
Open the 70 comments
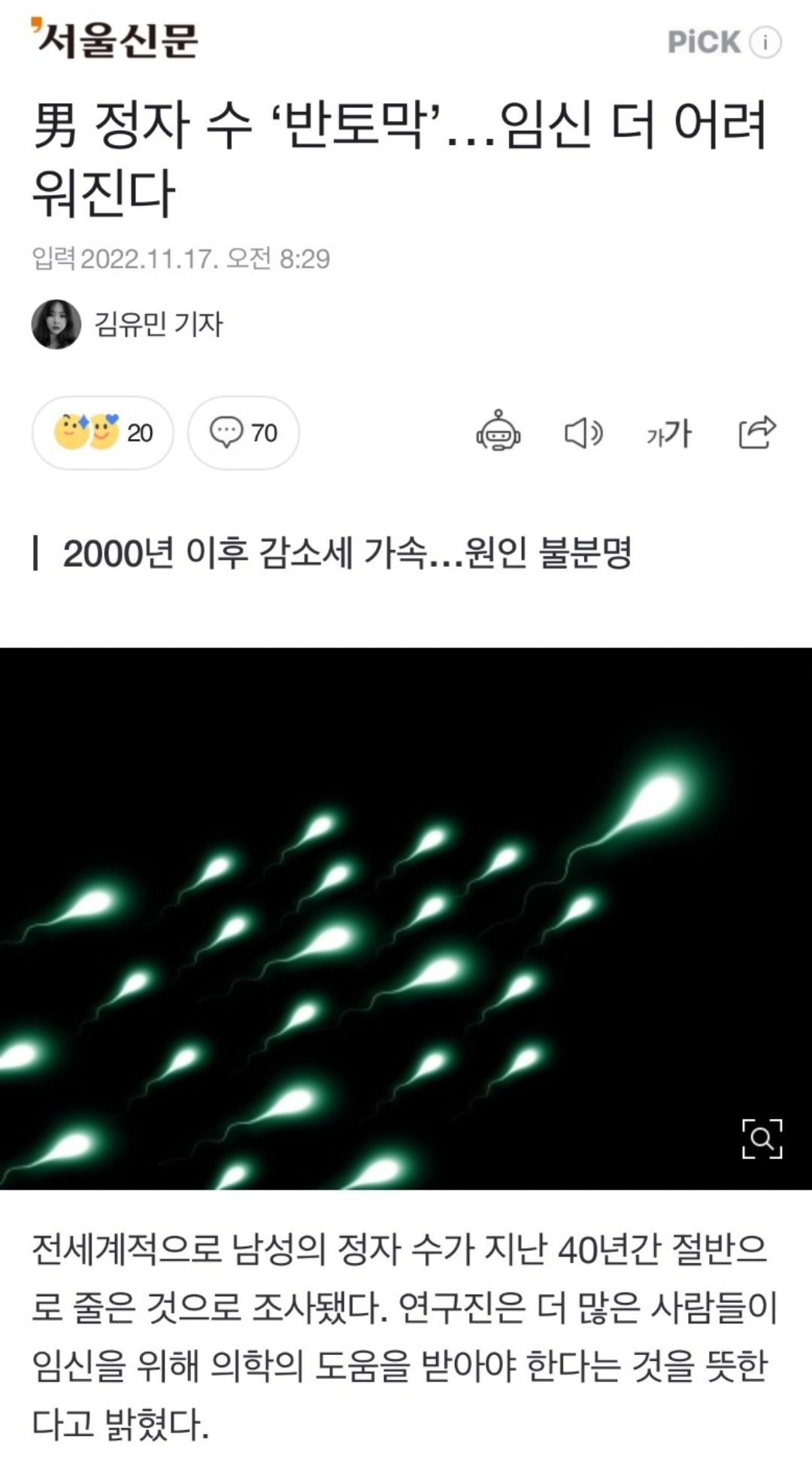tap(243, 433)
